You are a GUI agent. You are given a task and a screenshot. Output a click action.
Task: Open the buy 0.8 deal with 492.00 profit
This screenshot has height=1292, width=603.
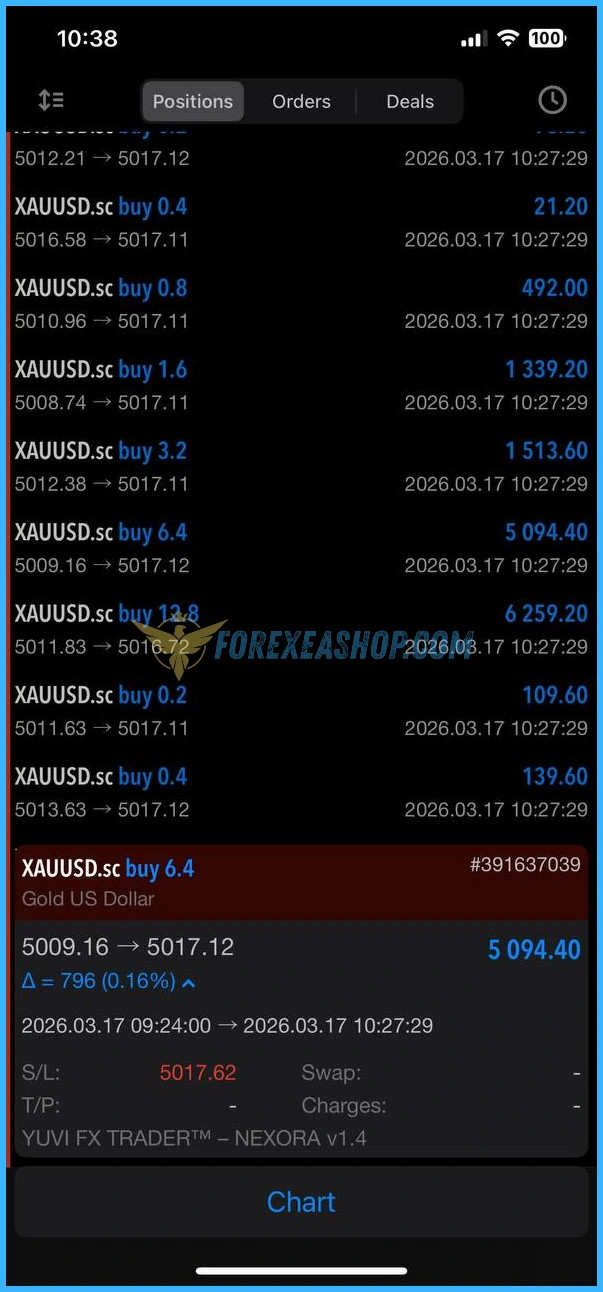tap(301, 304)
